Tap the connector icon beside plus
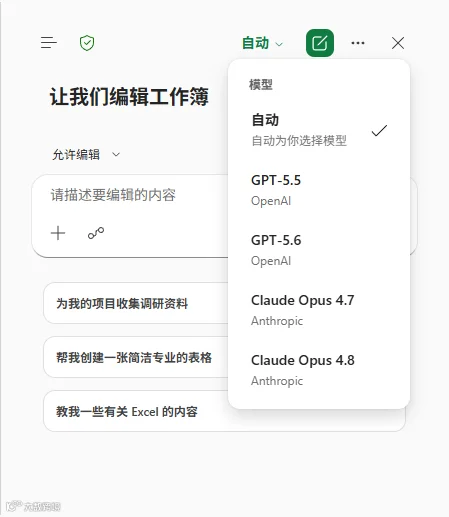The height and width of the screenshot is (517, 449). point(96,233)
